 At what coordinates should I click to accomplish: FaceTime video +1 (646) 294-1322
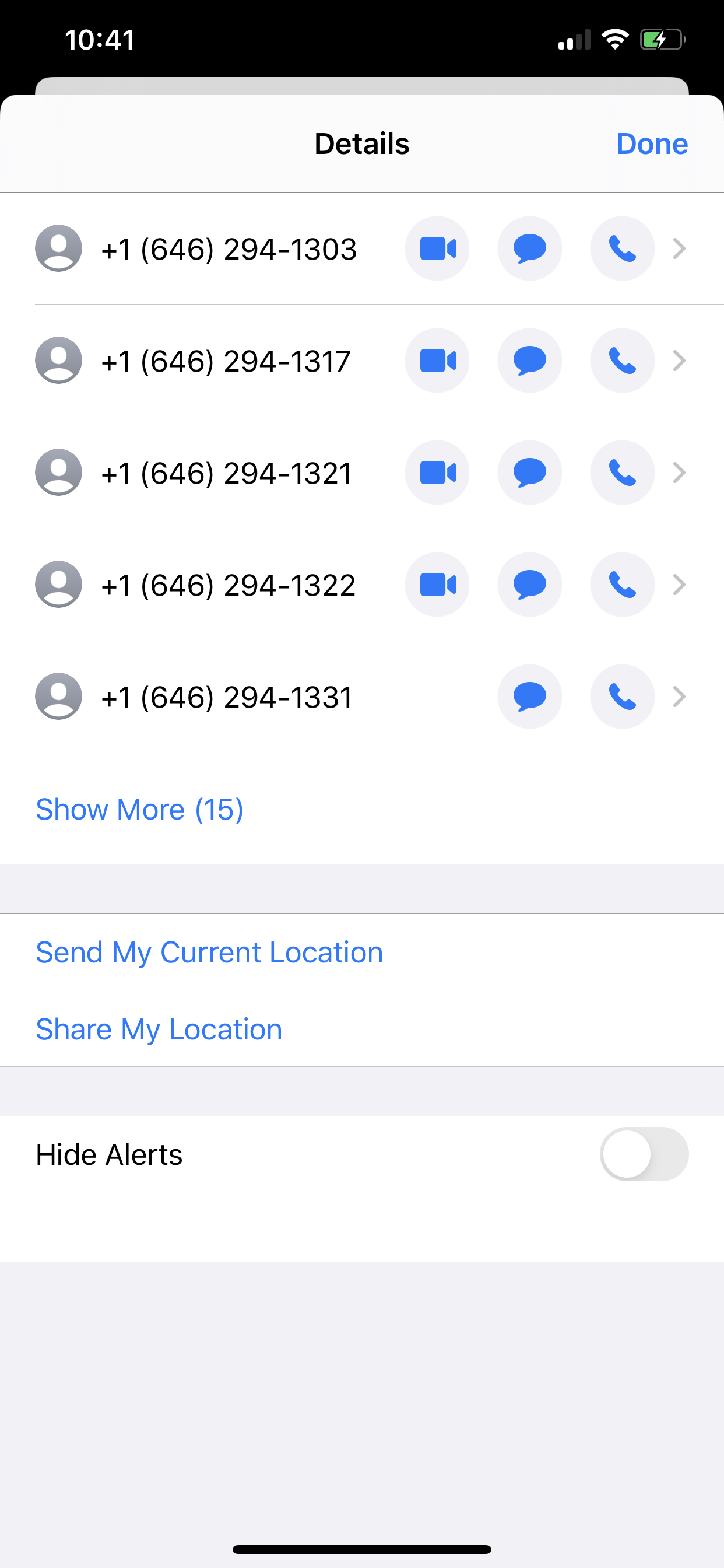click(437, 585)
